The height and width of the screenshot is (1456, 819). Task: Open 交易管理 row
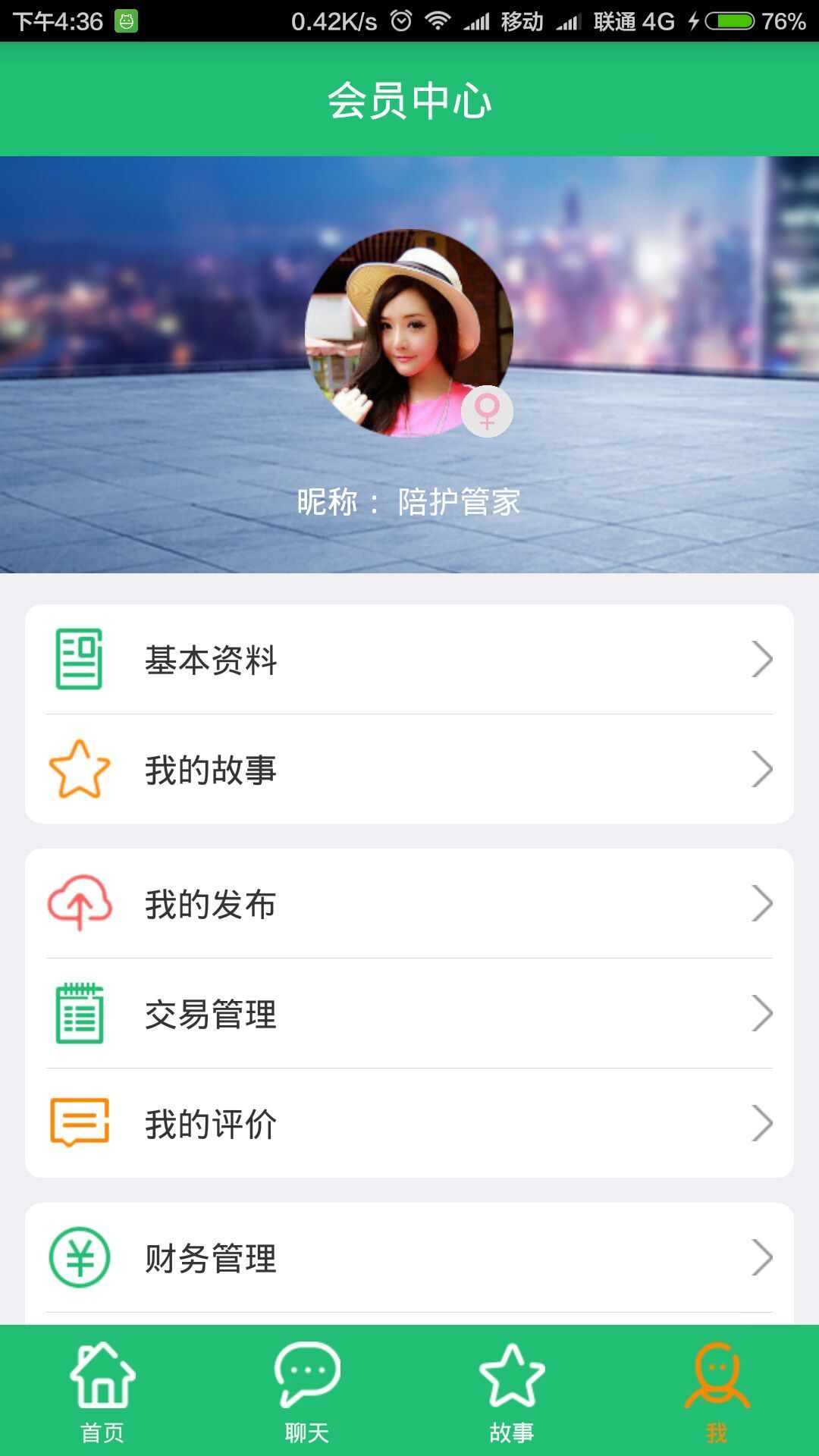409,1013
